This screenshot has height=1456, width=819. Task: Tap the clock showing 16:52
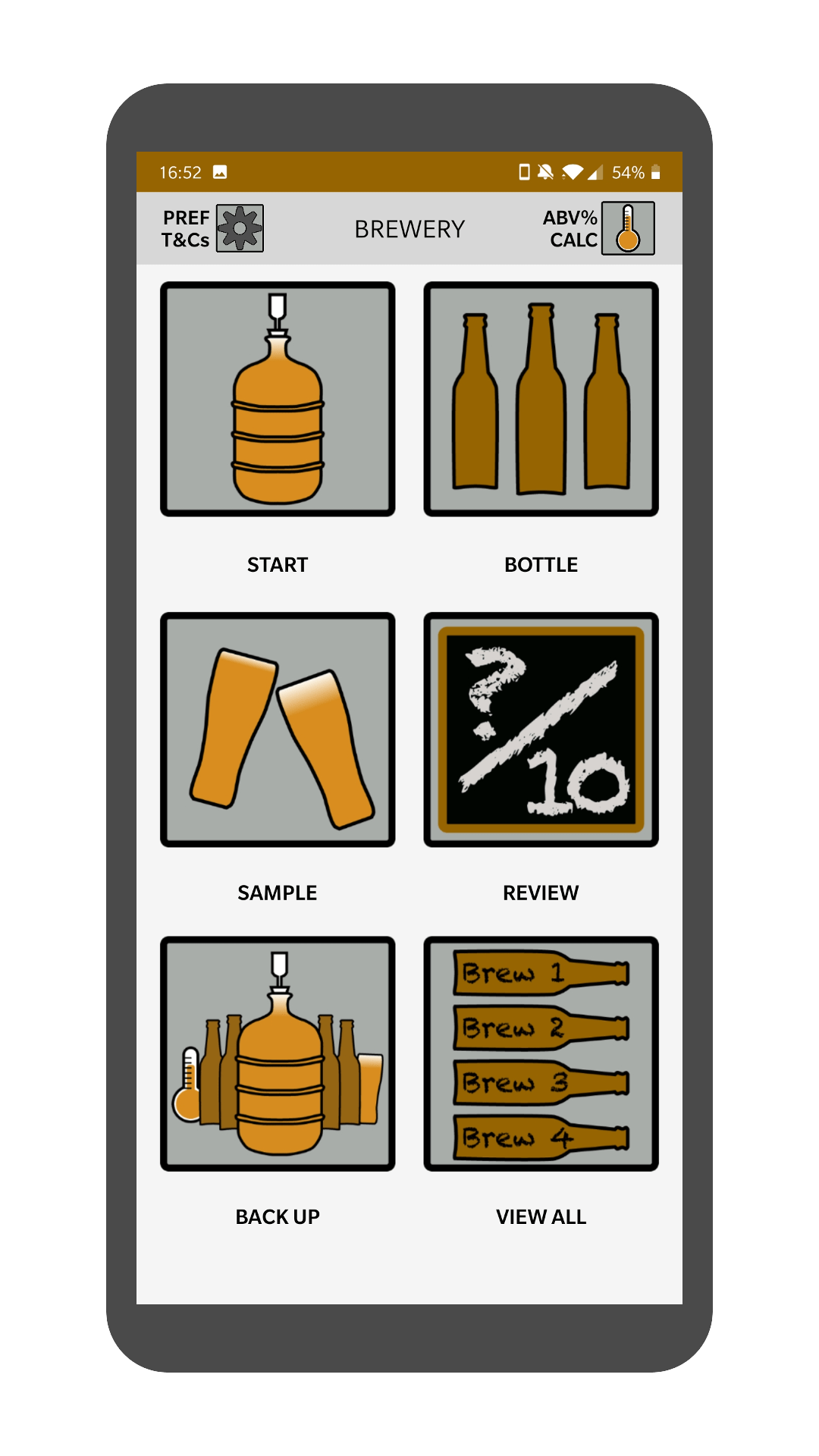click(180, 173)
